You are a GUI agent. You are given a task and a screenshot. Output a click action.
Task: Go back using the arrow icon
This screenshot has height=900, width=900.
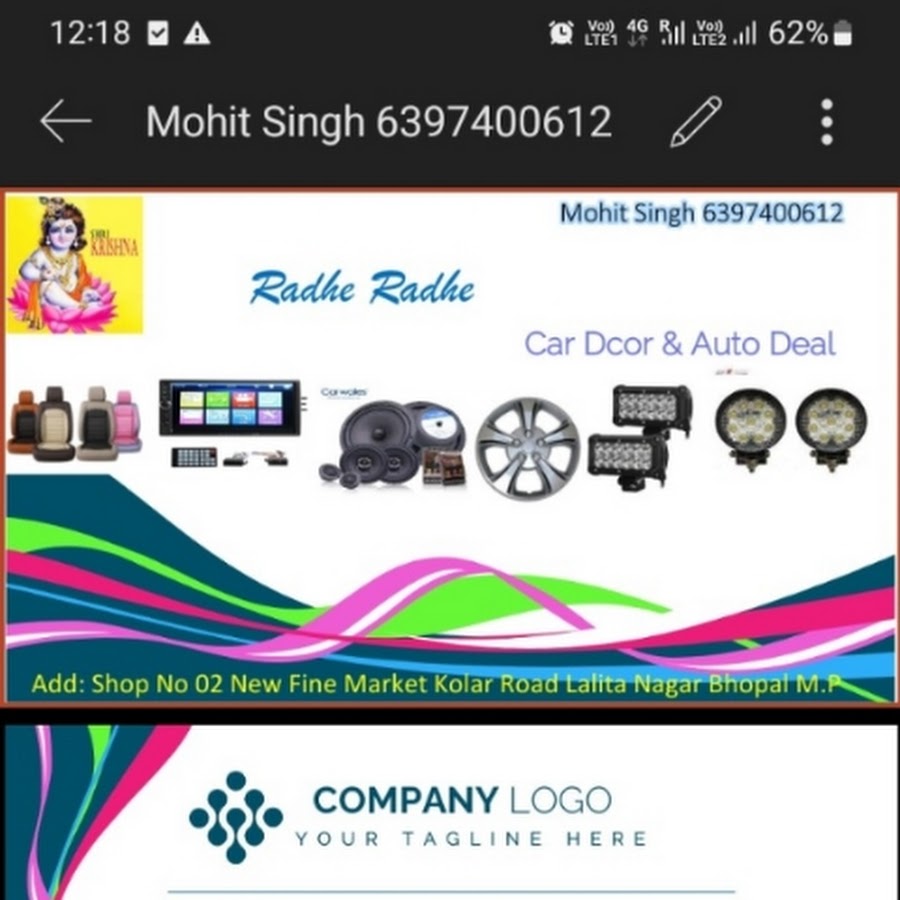click(x=66, y=122)
